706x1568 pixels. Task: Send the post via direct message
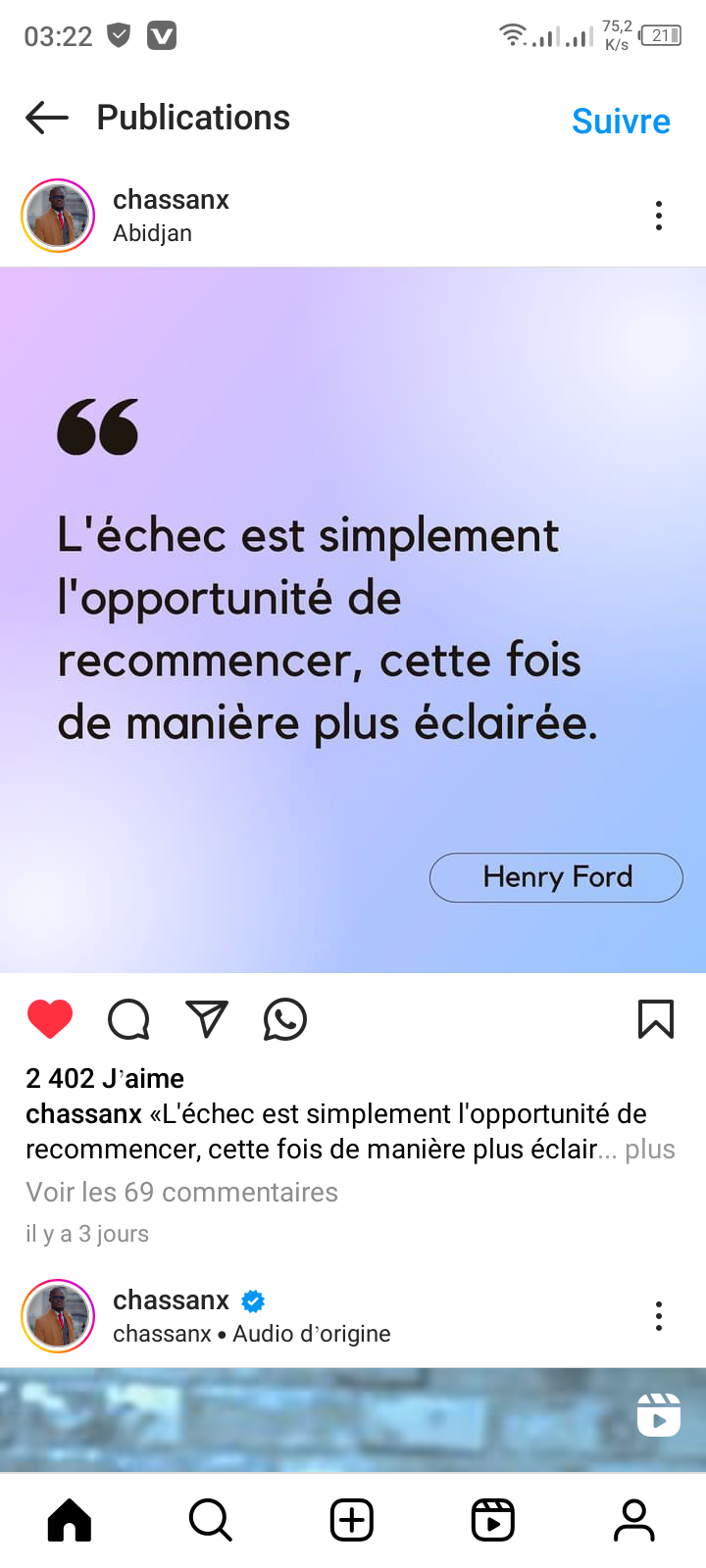click(207, 1019)
